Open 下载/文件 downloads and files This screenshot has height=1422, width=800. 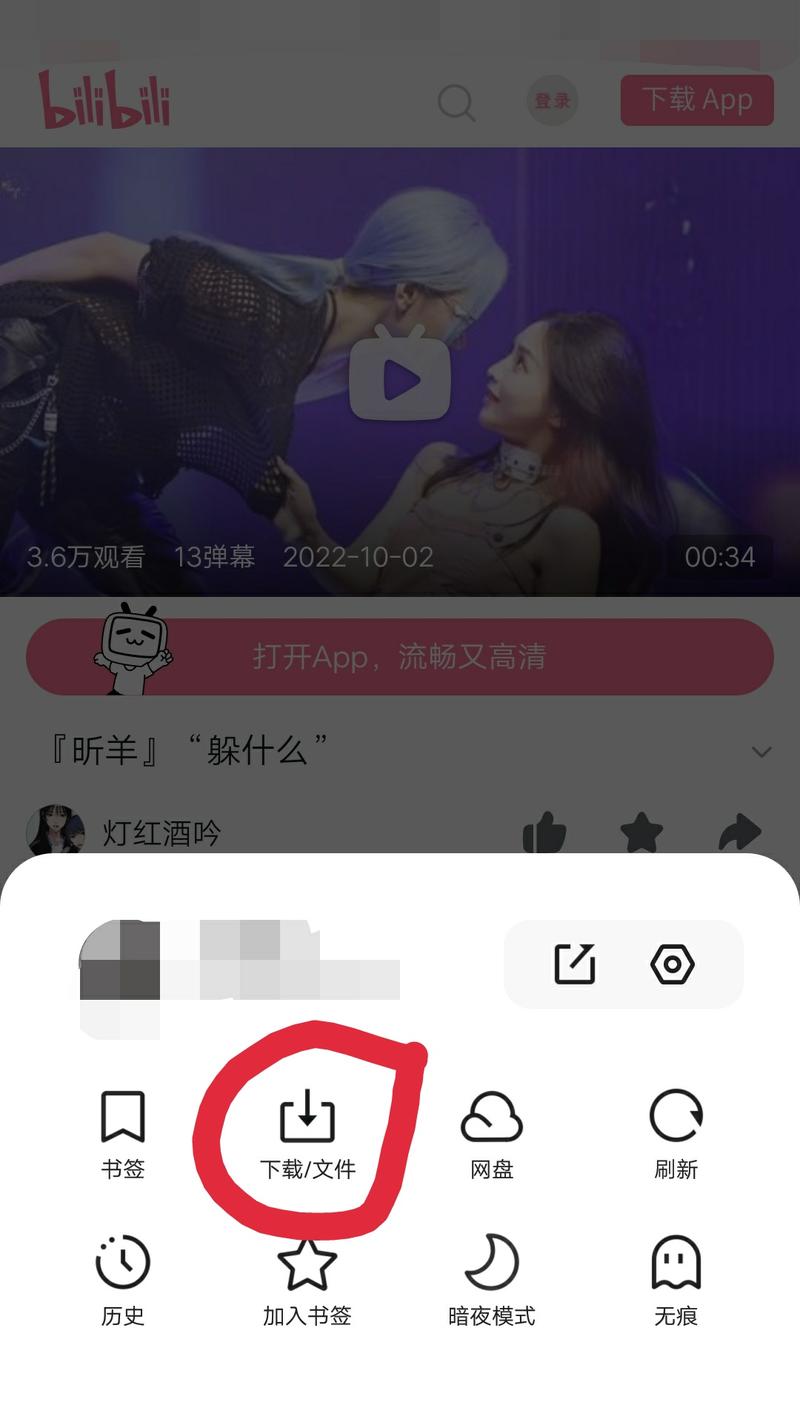(307, 1135)
